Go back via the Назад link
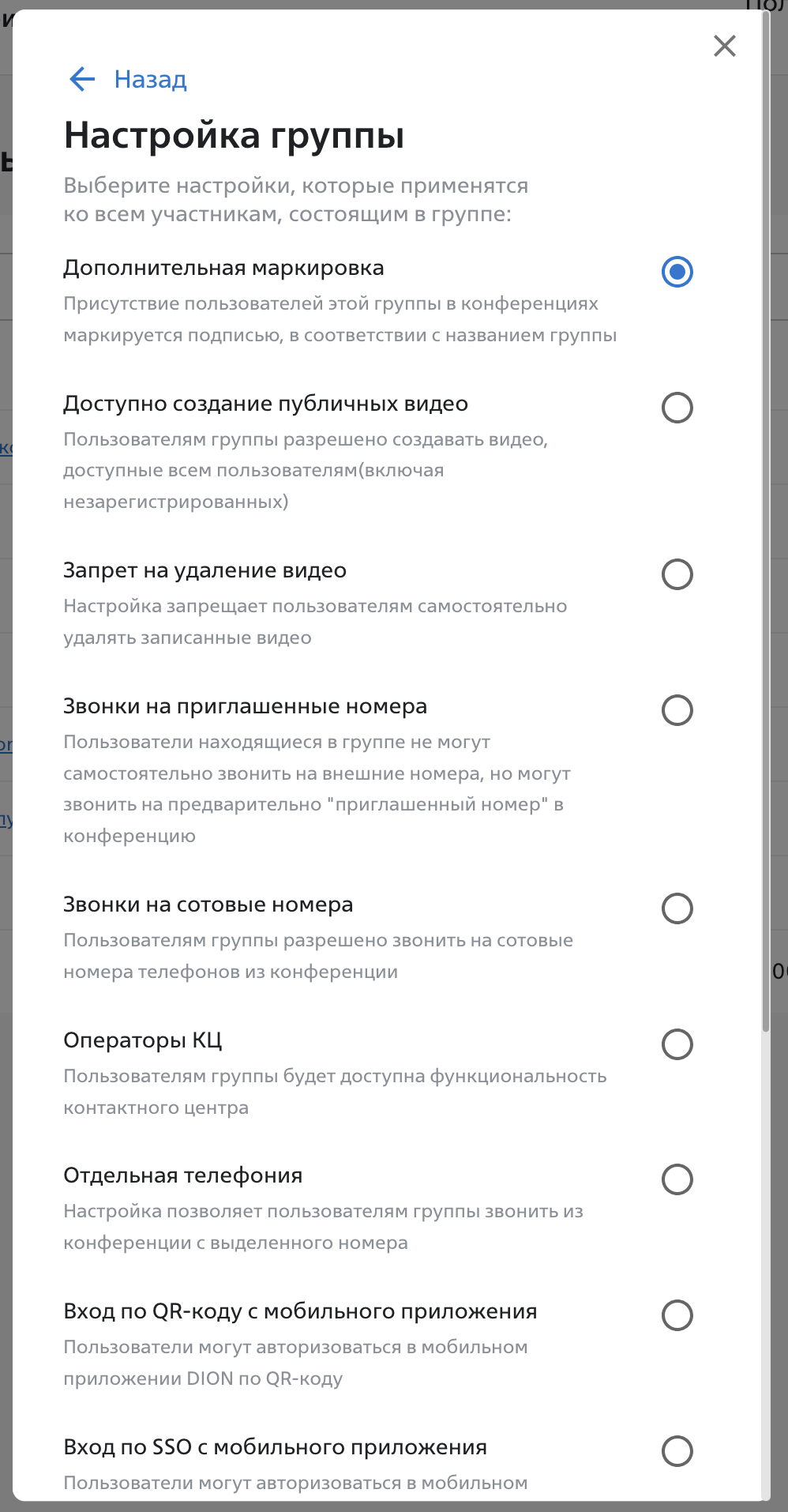Viewport: 788px width, 1512px height. click(129, 79)
